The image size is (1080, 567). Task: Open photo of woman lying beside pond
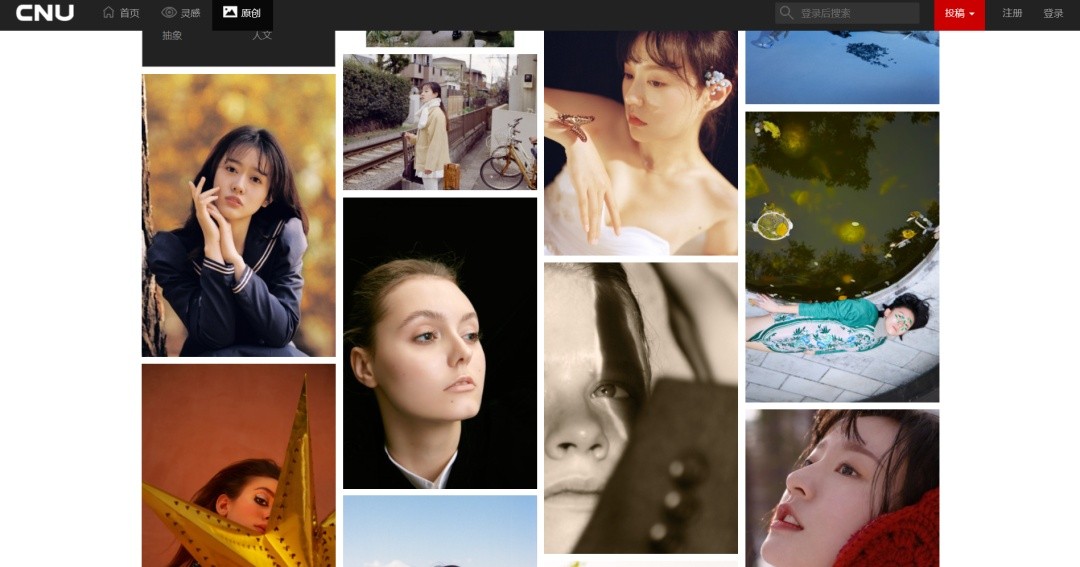(x=841, y=256)
